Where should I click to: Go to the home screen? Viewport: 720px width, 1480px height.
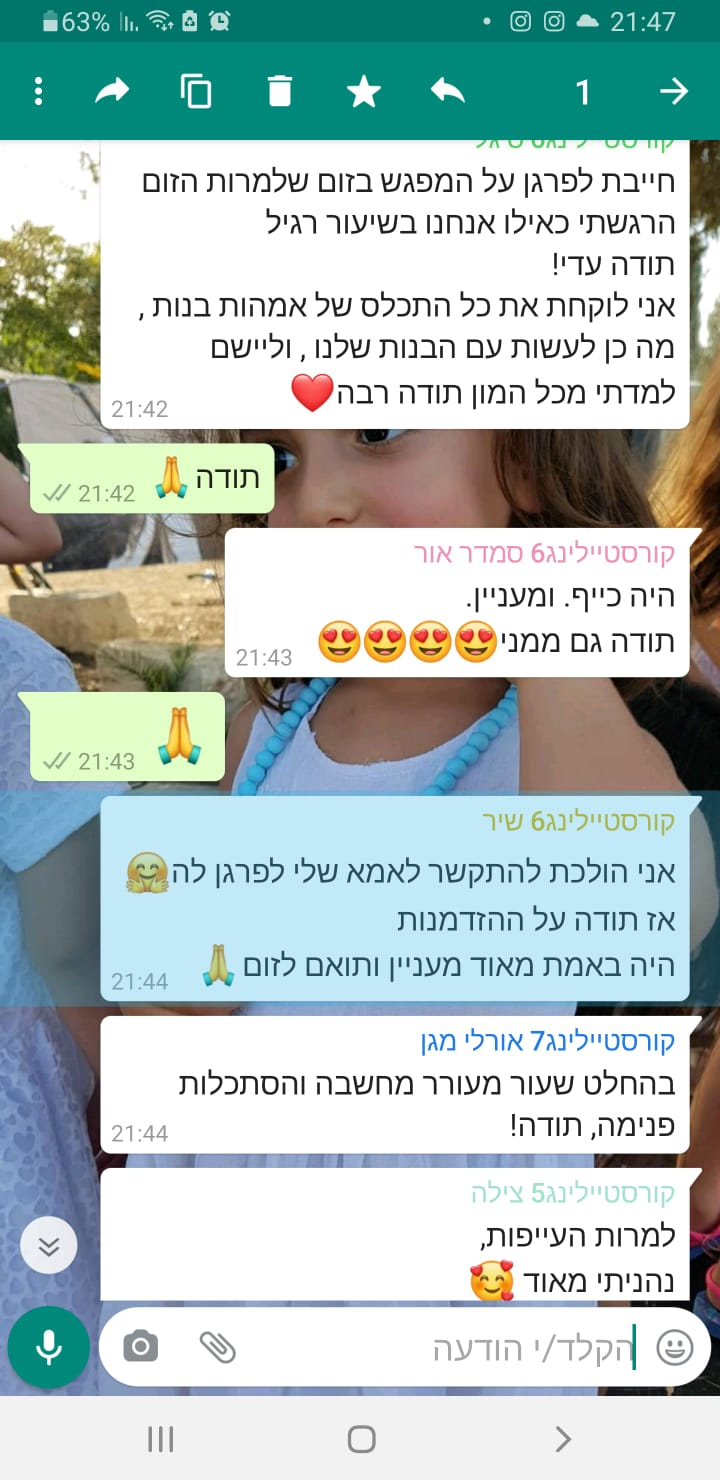pos(361,1439)
